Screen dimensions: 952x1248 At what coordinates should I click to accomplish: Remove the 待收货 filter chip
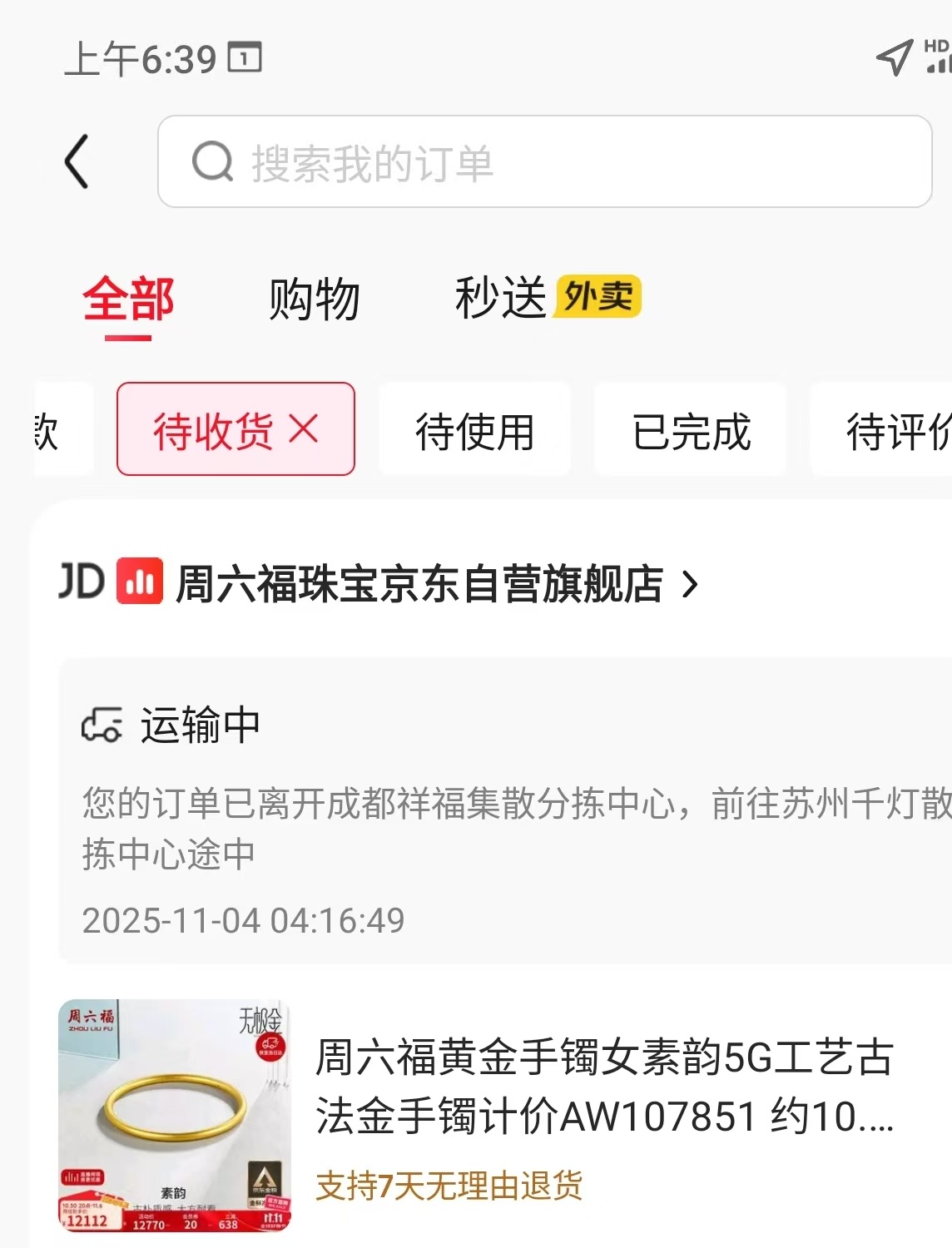coord(304,430)
